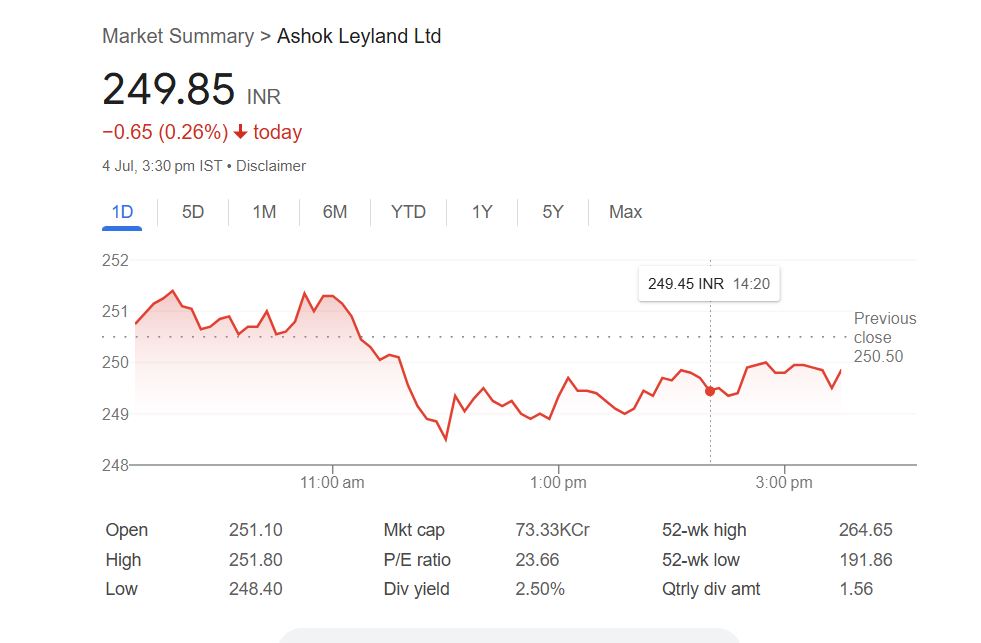The image size is (981, 643).
Task: Switch to the 5D chart range
Action: point(193,212)
